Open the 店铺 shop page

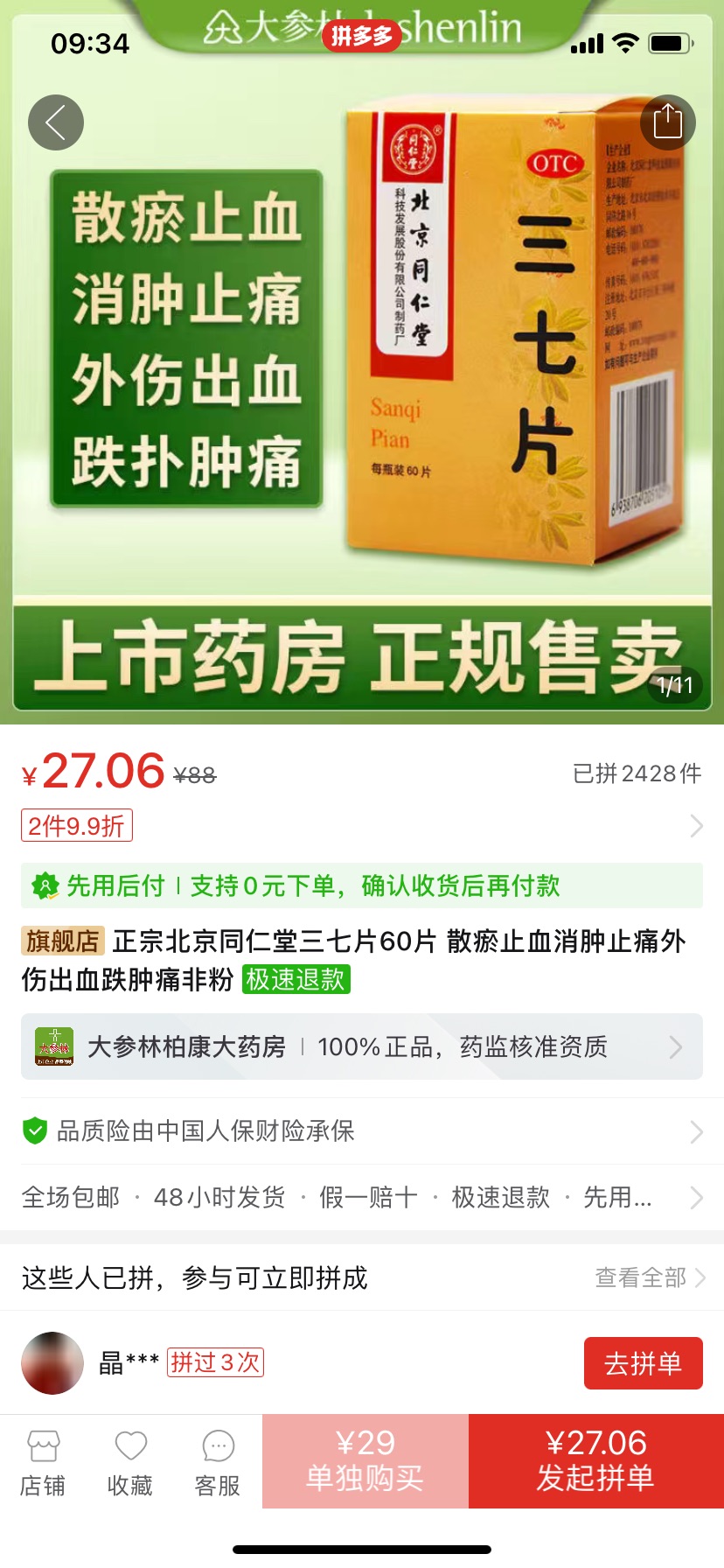[43, 1463]
